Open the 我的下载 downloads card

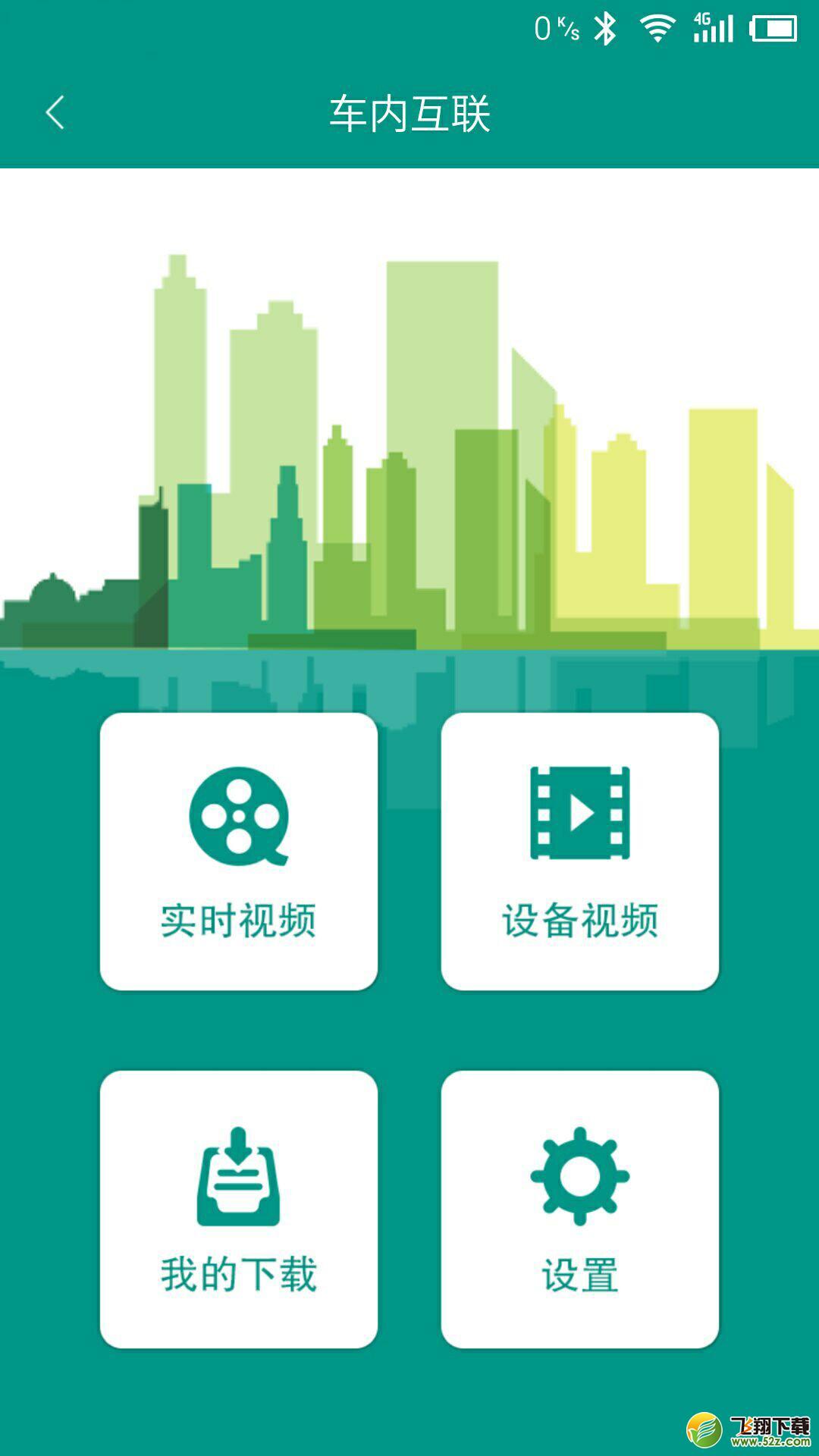click(x=239, y=1210)
